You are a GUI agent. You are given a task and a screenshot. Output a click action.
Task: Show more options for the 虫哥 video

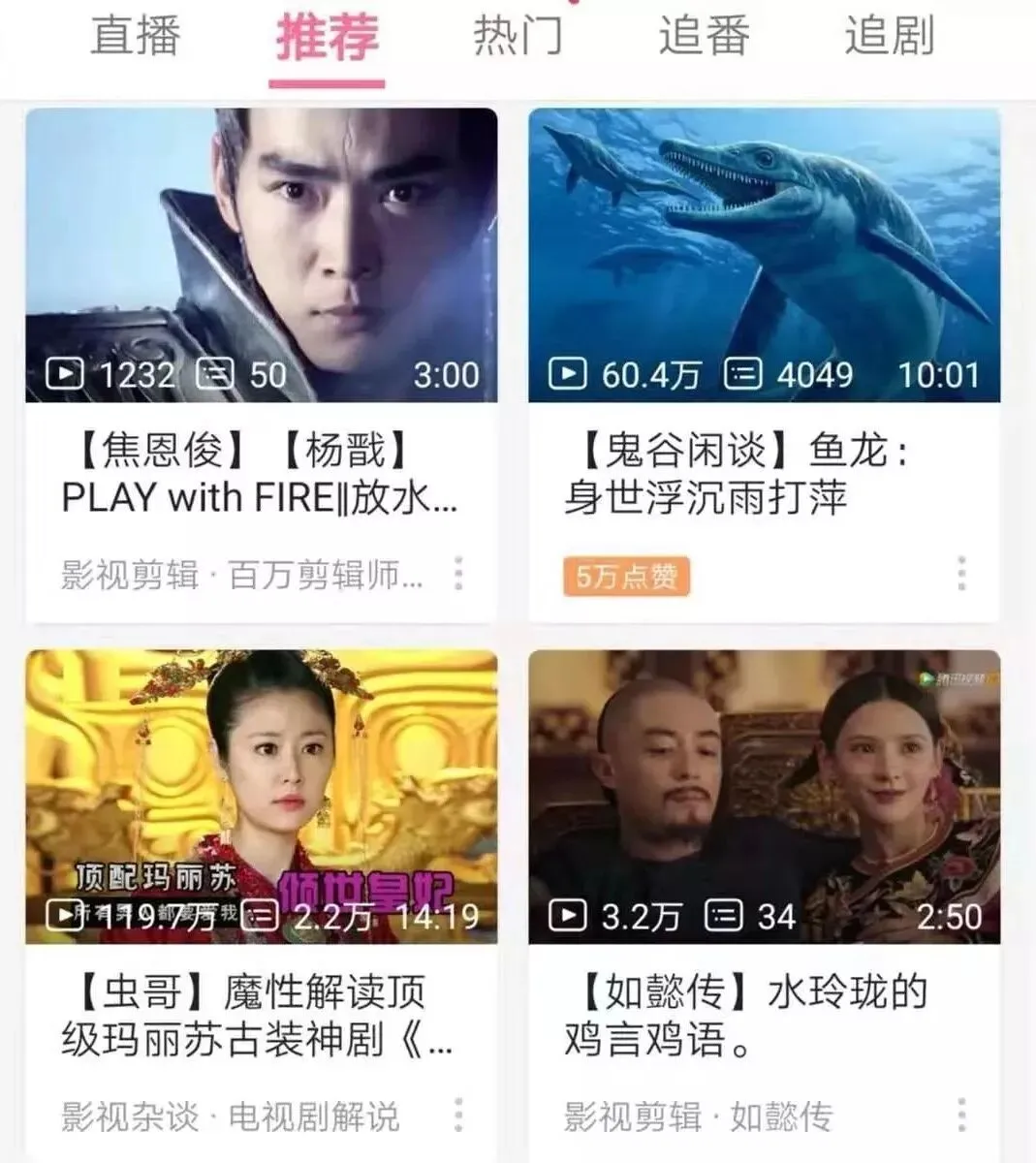pos(458,1115)
